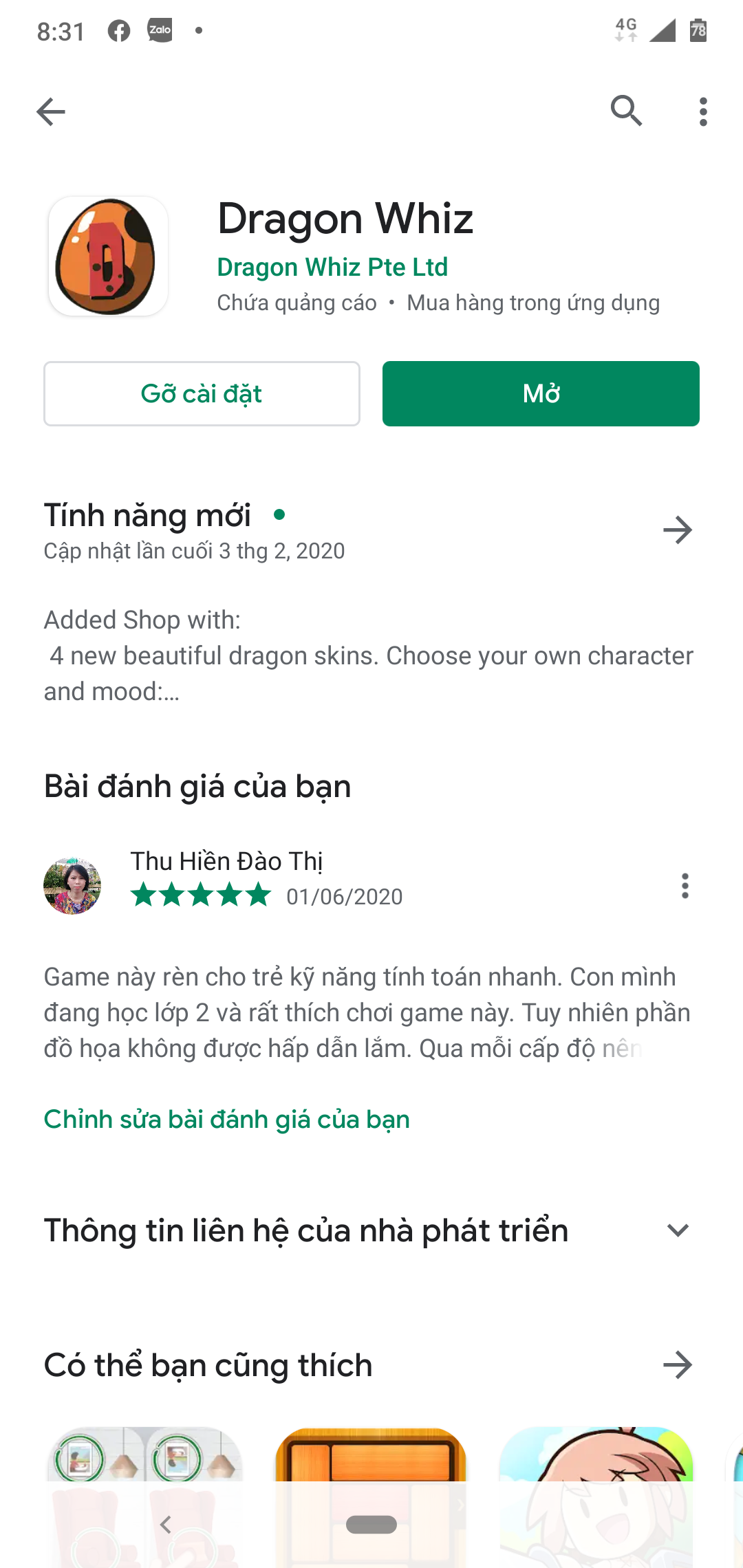
Task: Open Dragon Whiz with the Mở button
Action: 541,393
